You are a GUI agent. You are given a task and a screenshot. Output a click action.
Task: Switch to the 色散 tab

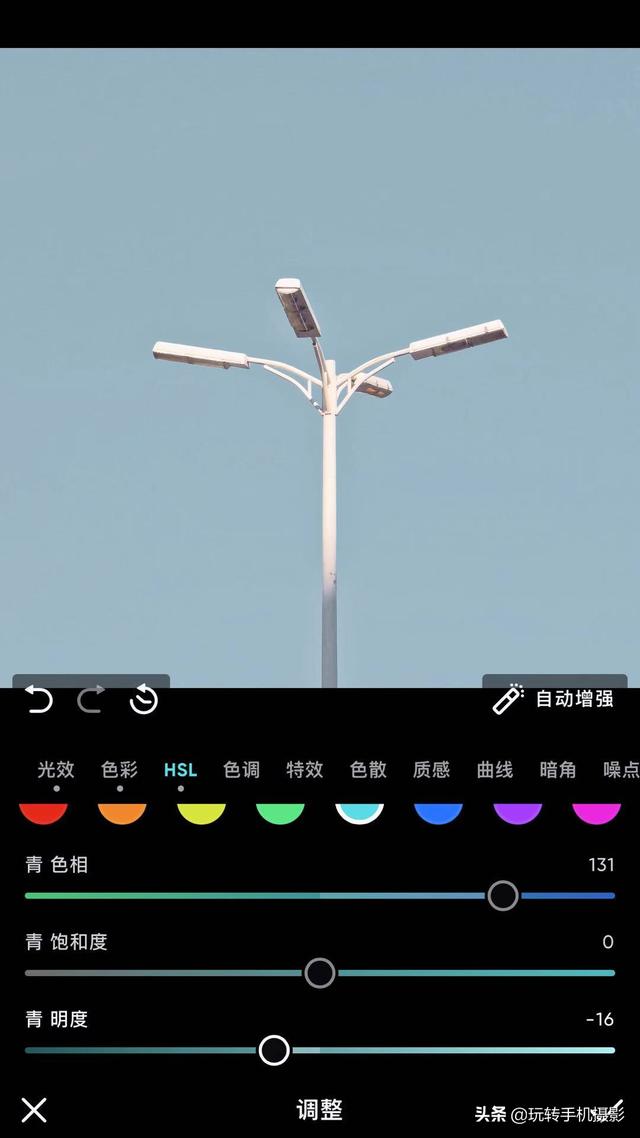click(x=368, y=769)
